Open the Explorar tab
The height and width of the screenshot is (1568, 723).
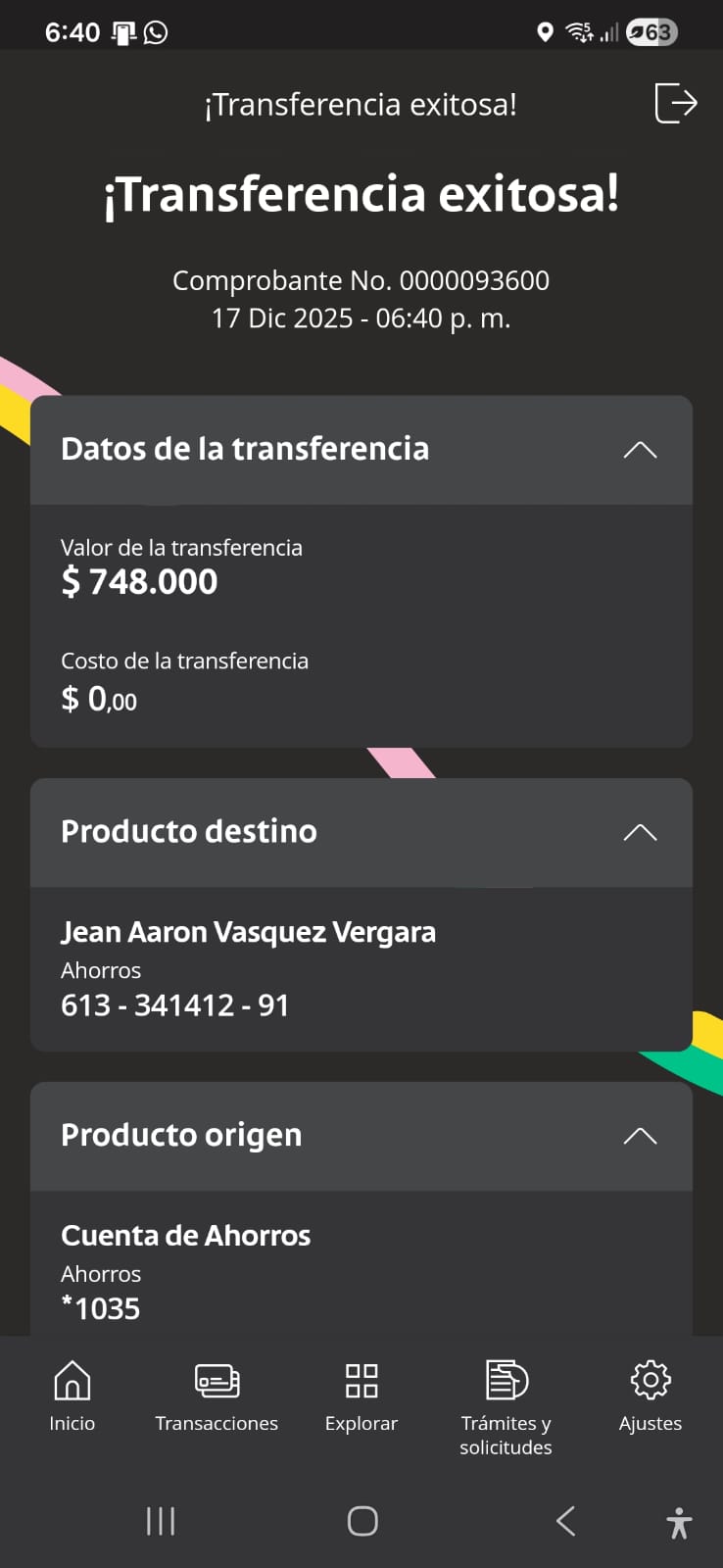point(361,1396)
